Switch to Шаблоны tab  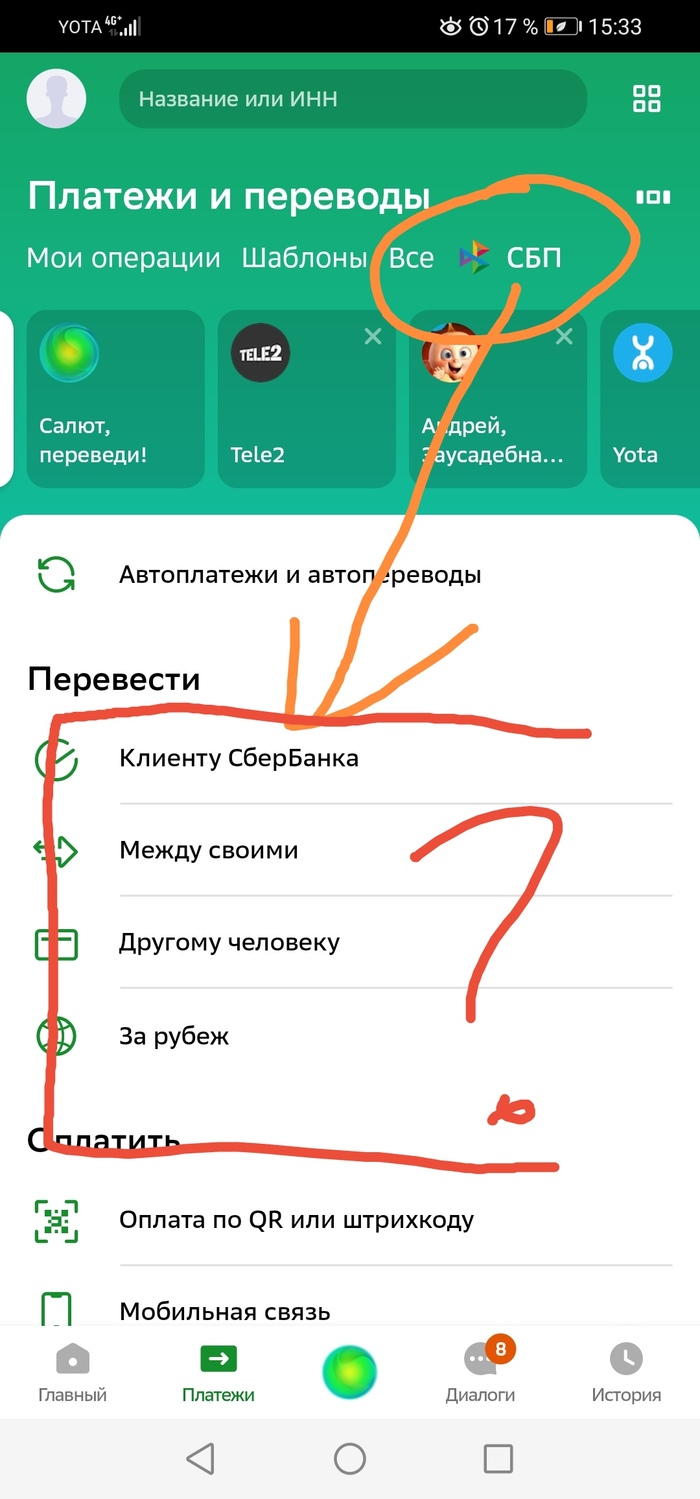[x=304, y=258]
